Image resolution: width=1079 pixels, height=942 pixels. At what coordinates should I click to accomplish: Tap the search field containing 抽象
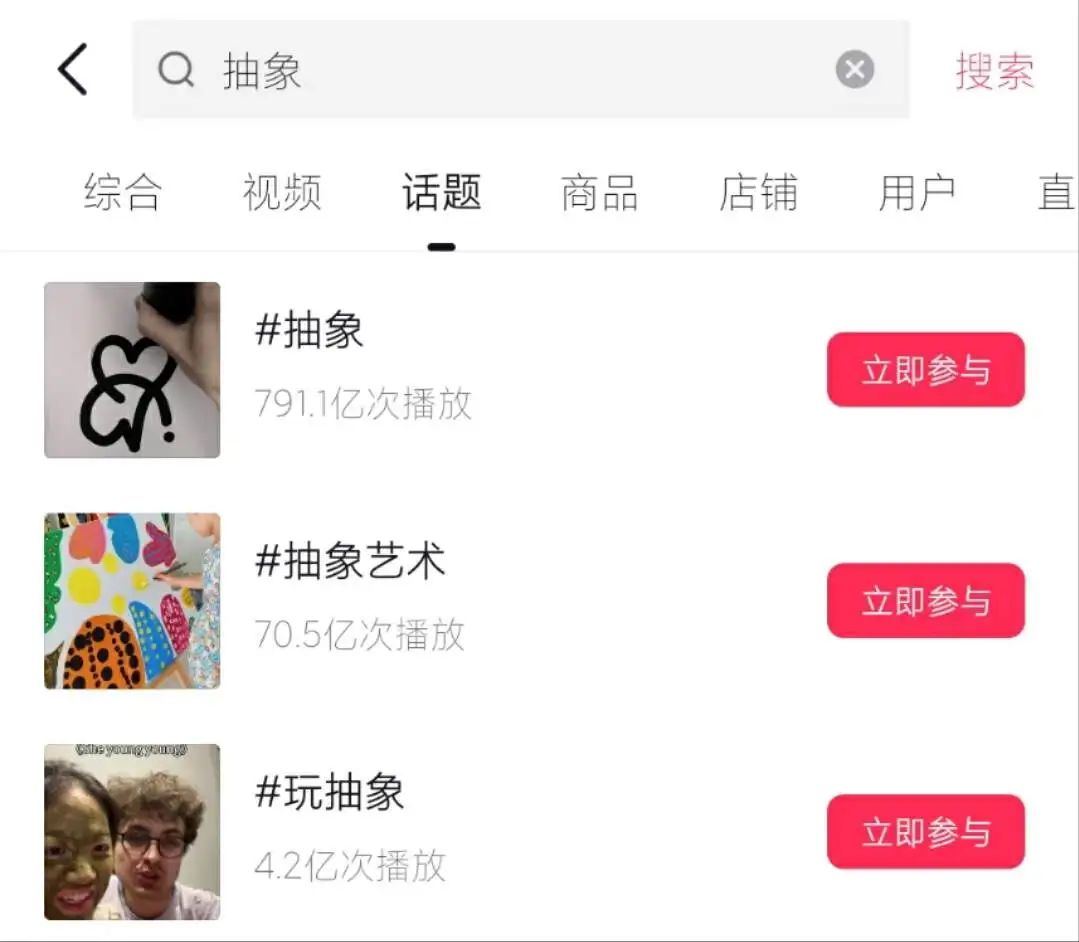click(x=500, y=70)
